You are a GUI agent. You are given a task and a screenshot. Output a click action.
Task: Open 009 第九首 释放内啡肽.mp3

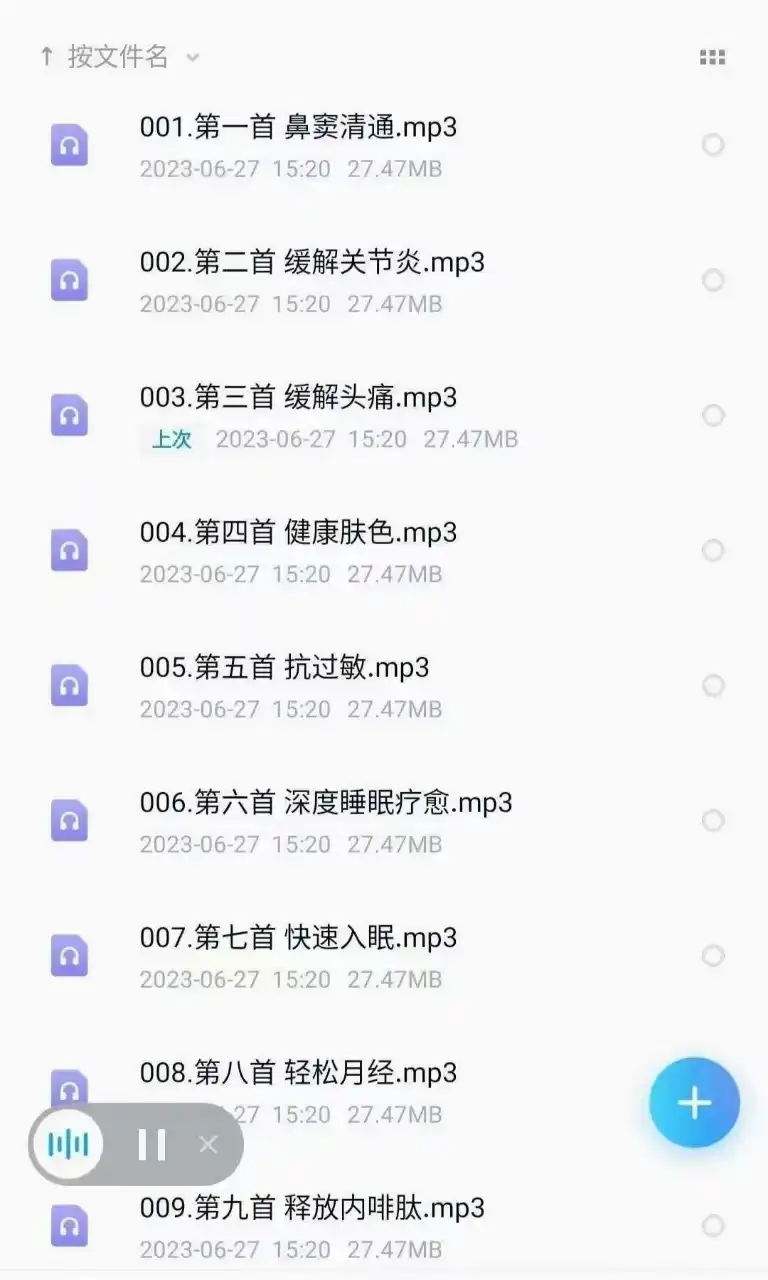point(384,1226)
